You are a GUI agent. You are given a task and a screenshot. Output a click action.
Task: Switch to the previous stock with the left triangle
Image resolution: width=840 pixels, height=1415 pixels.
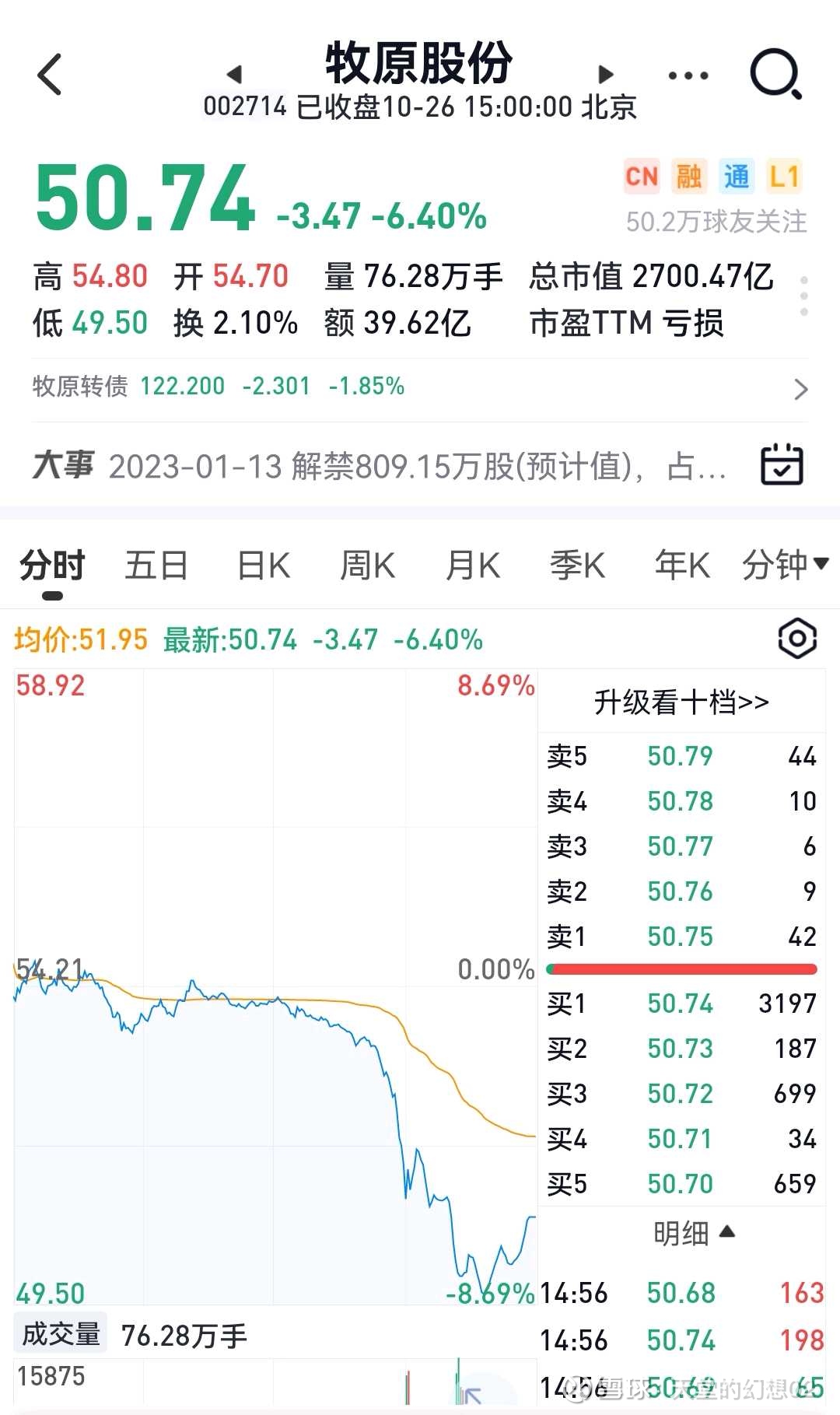[x=233, y=75]
